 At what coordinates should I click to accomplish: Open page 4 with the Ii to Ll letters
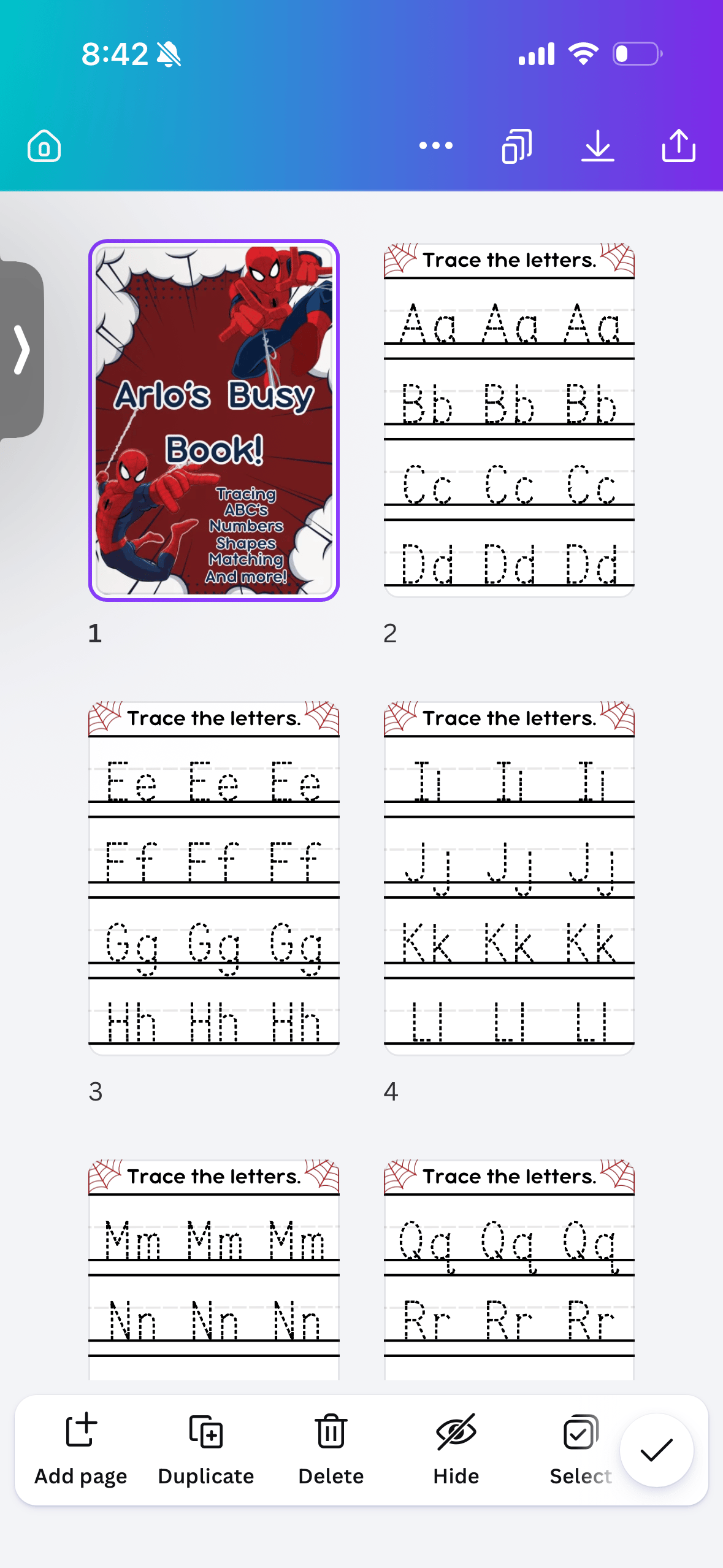(x=509, y=878)
